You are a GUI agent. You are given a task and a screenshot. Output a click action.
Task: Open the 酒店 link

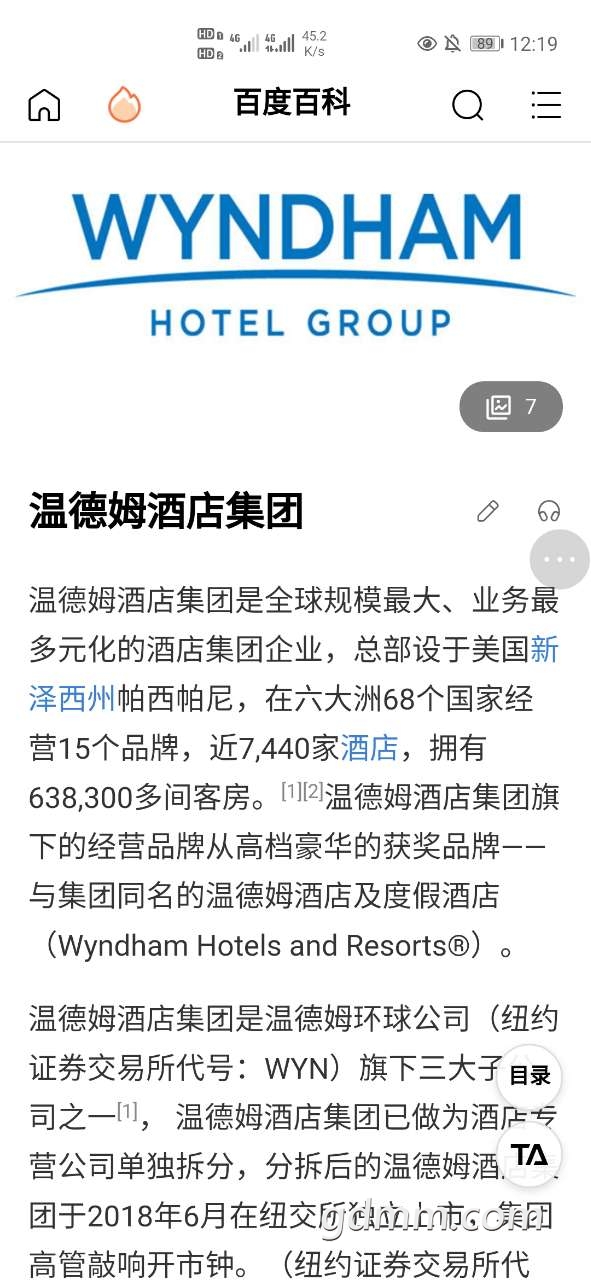[369, 747]
